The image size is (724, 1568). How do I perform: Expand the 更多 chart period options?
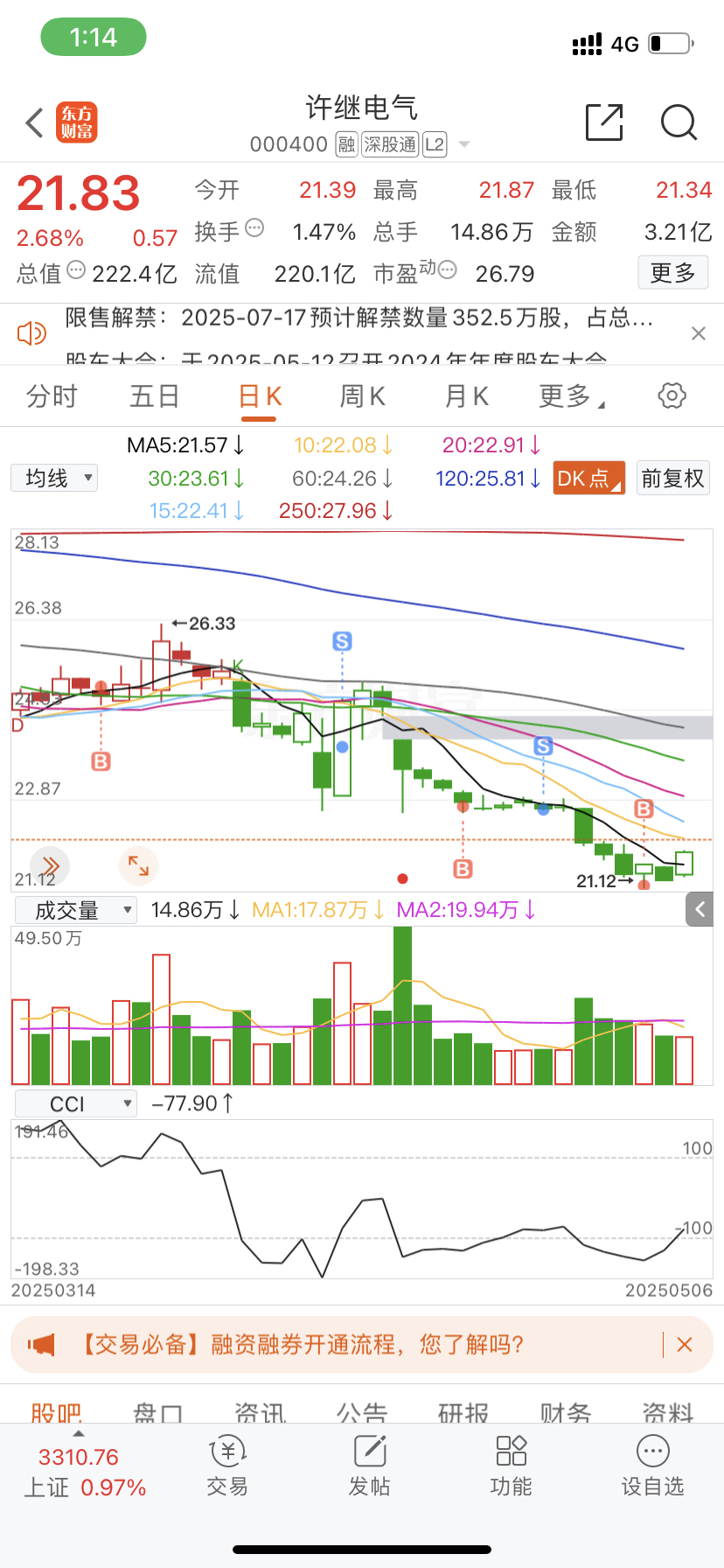click(571, 396)
